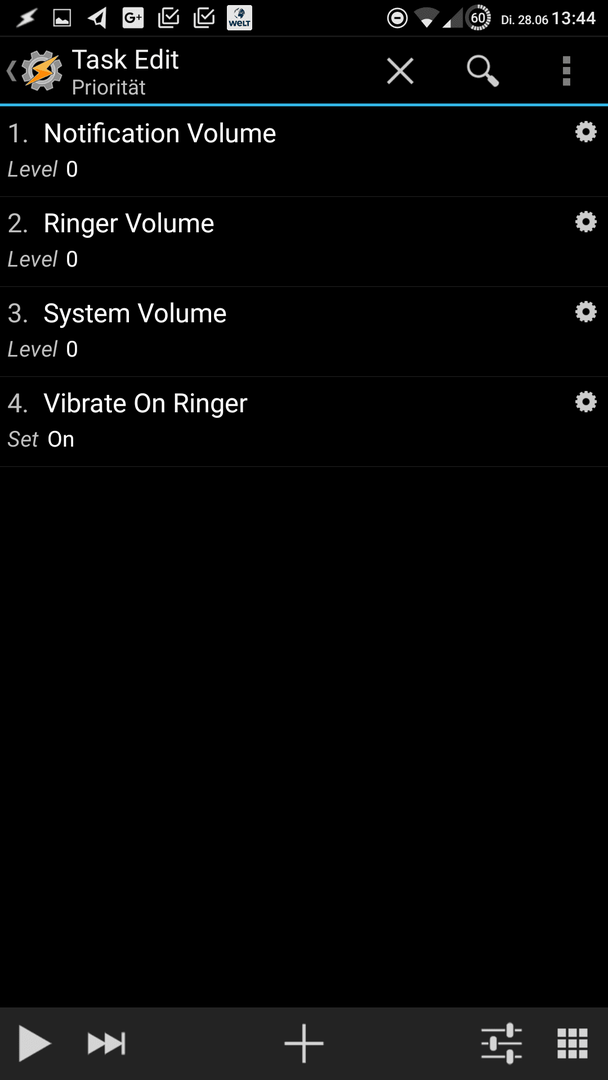Open the Ringer Volume action
The width and height of the screenshot is (608, 1080).
click(x=304, y=242)
